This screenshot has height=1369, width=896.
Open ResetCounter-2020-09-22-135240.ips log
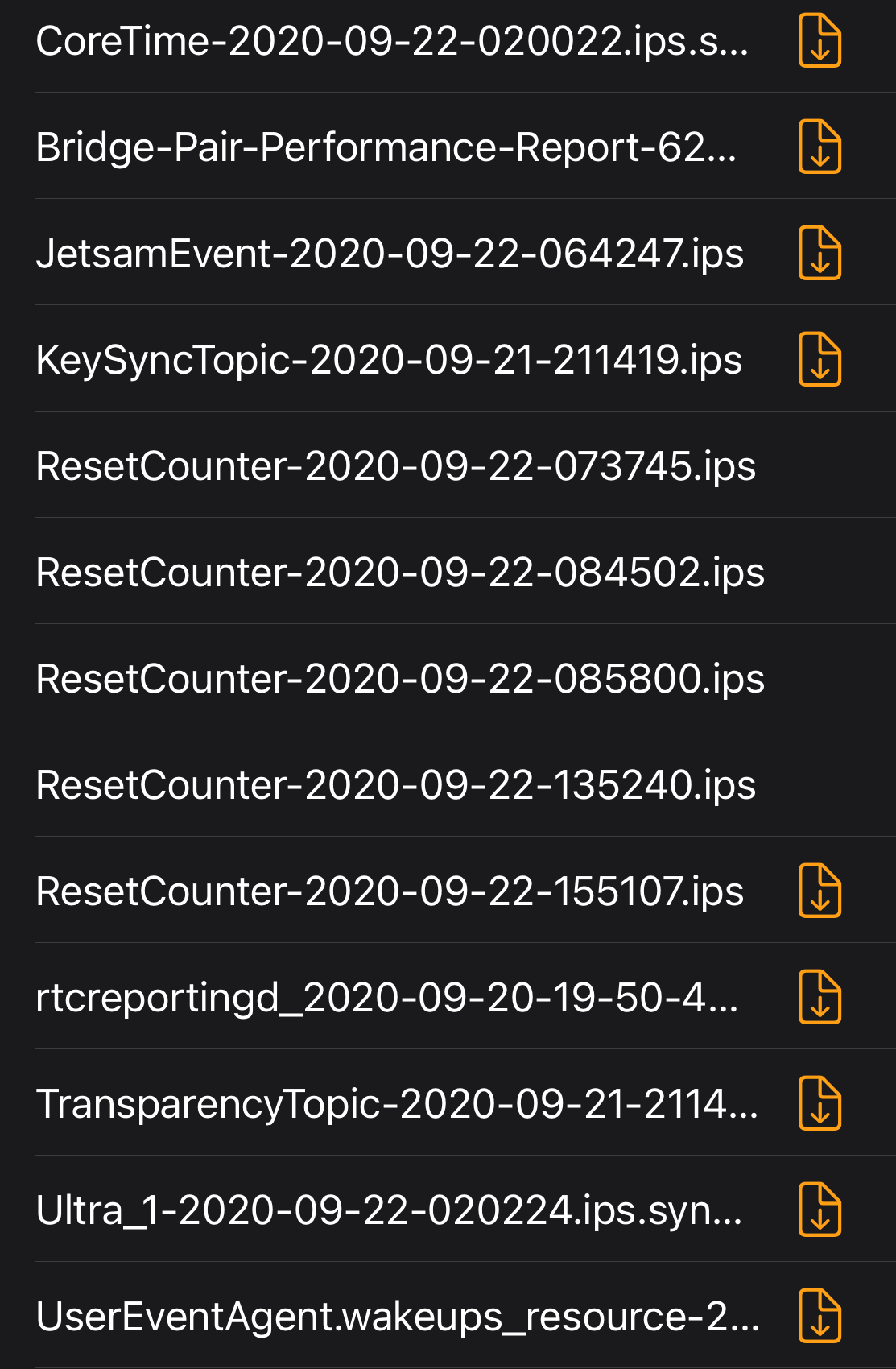coord(396,785)
